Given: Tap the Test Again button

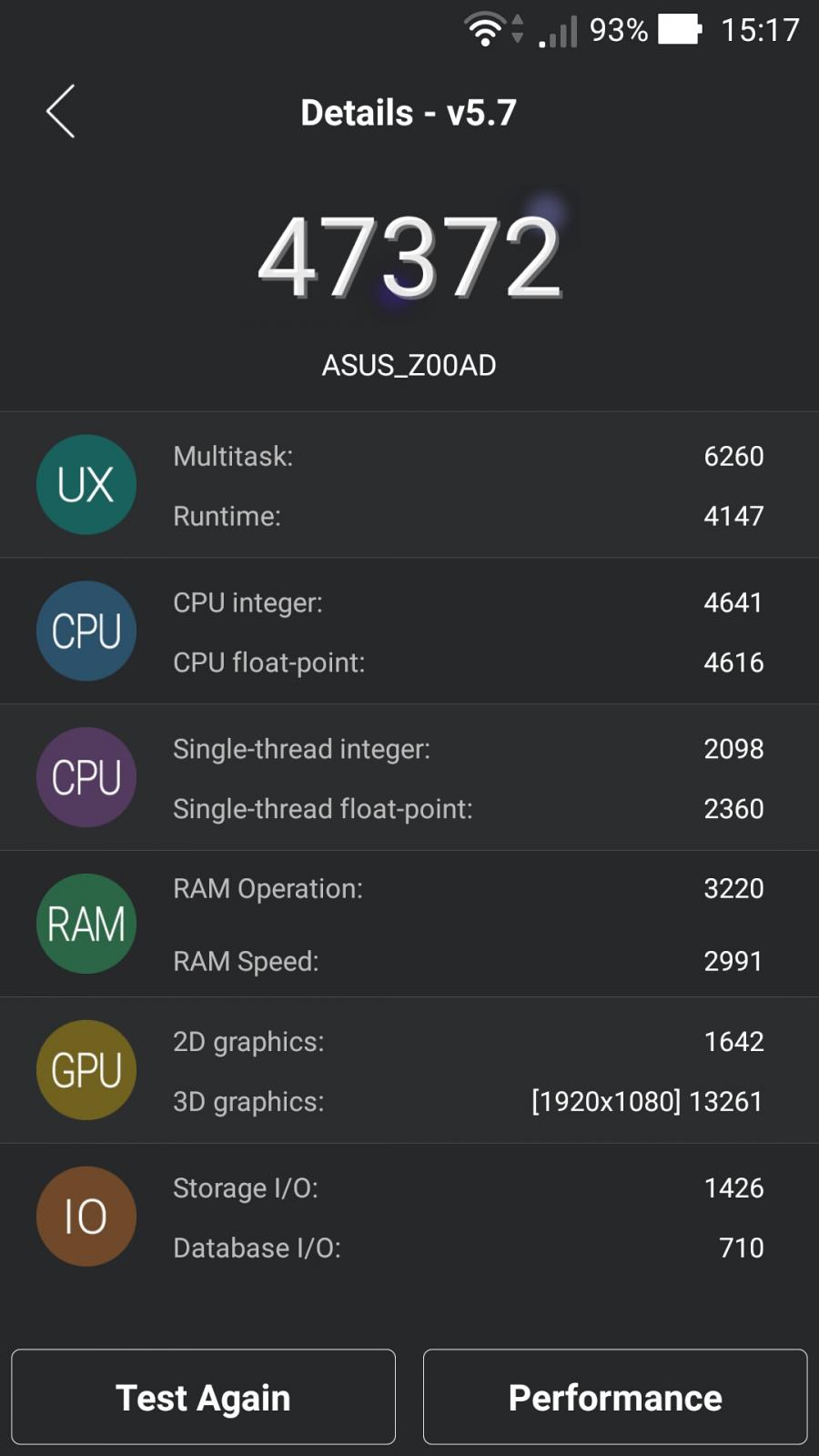Looking at the screenshot, I should point(203,1397).
